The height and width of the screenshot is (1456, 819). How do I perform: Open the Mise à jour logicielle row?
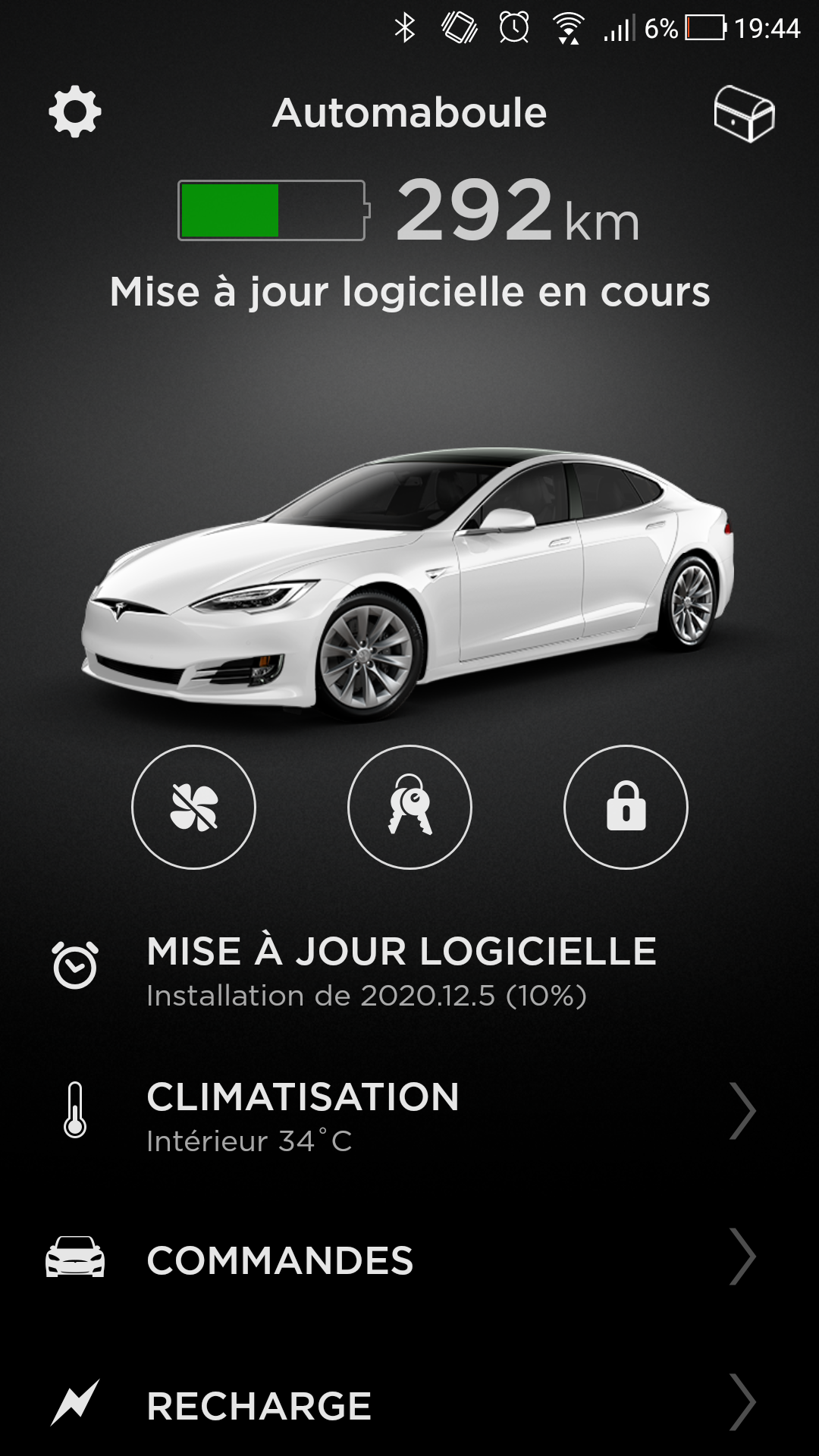point(400,971)
